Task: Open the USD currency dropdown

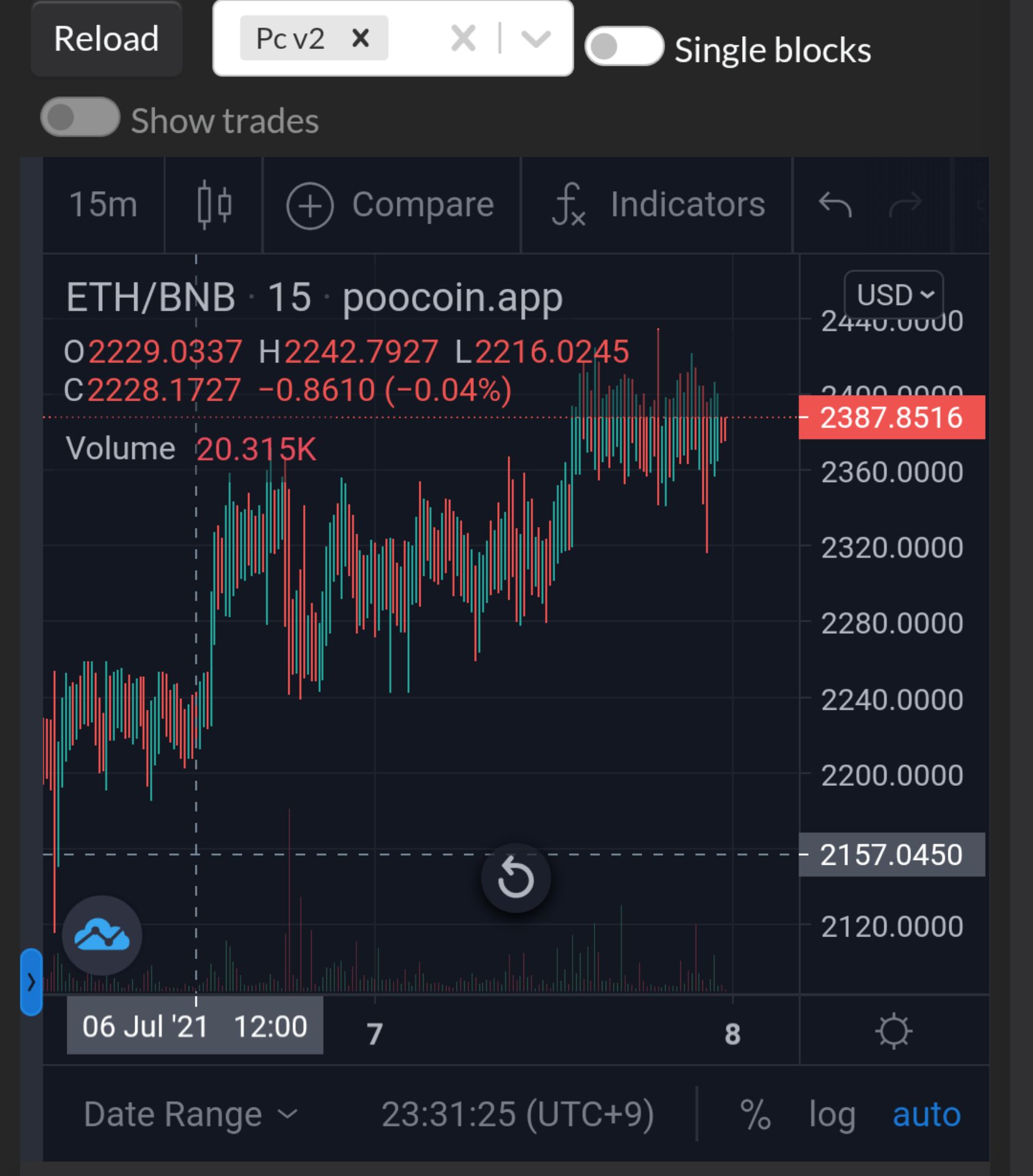Action: 894,295
